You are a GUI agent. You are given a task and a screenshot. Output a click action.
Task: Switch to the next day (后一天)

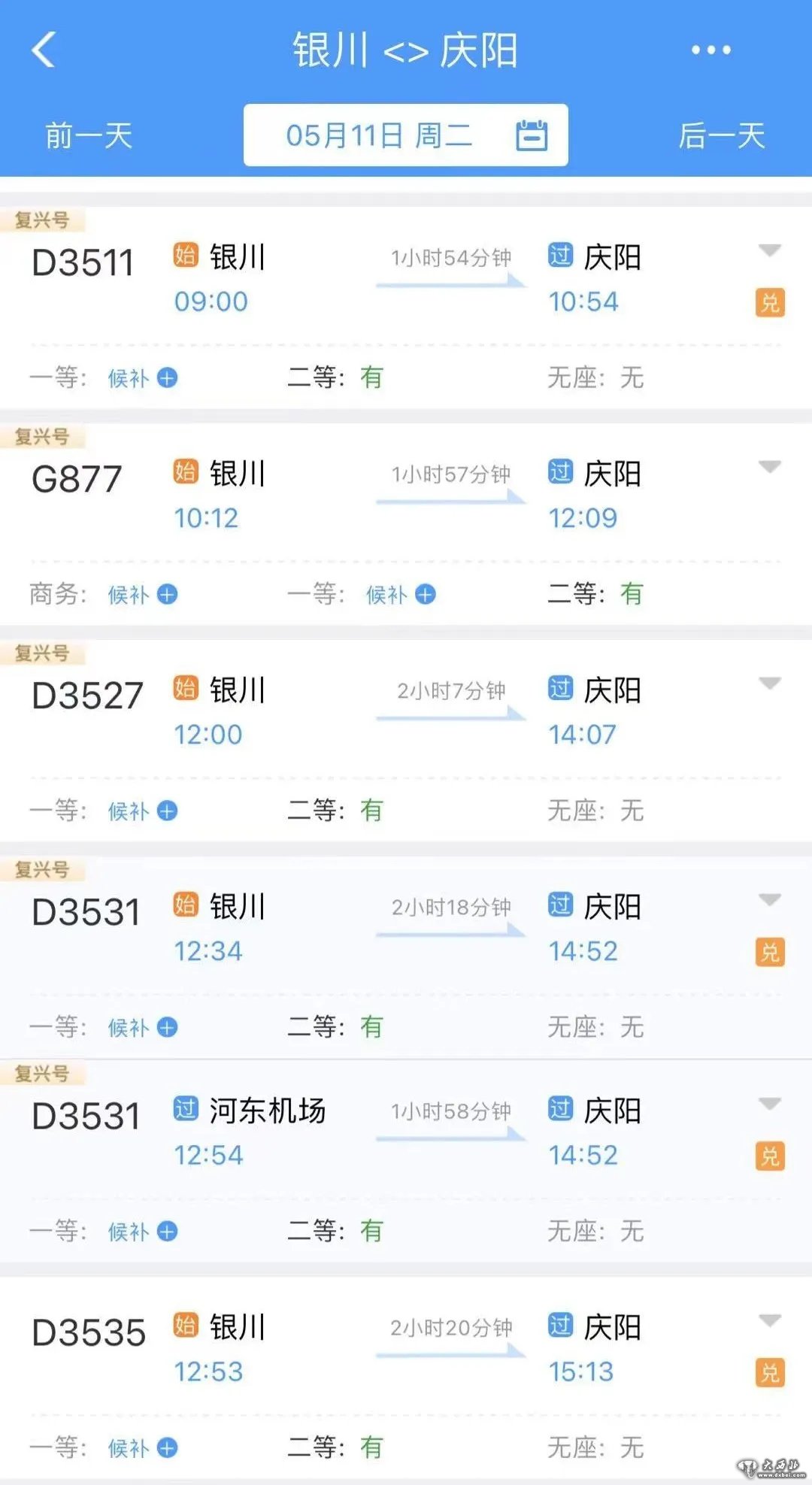(721, 136)
